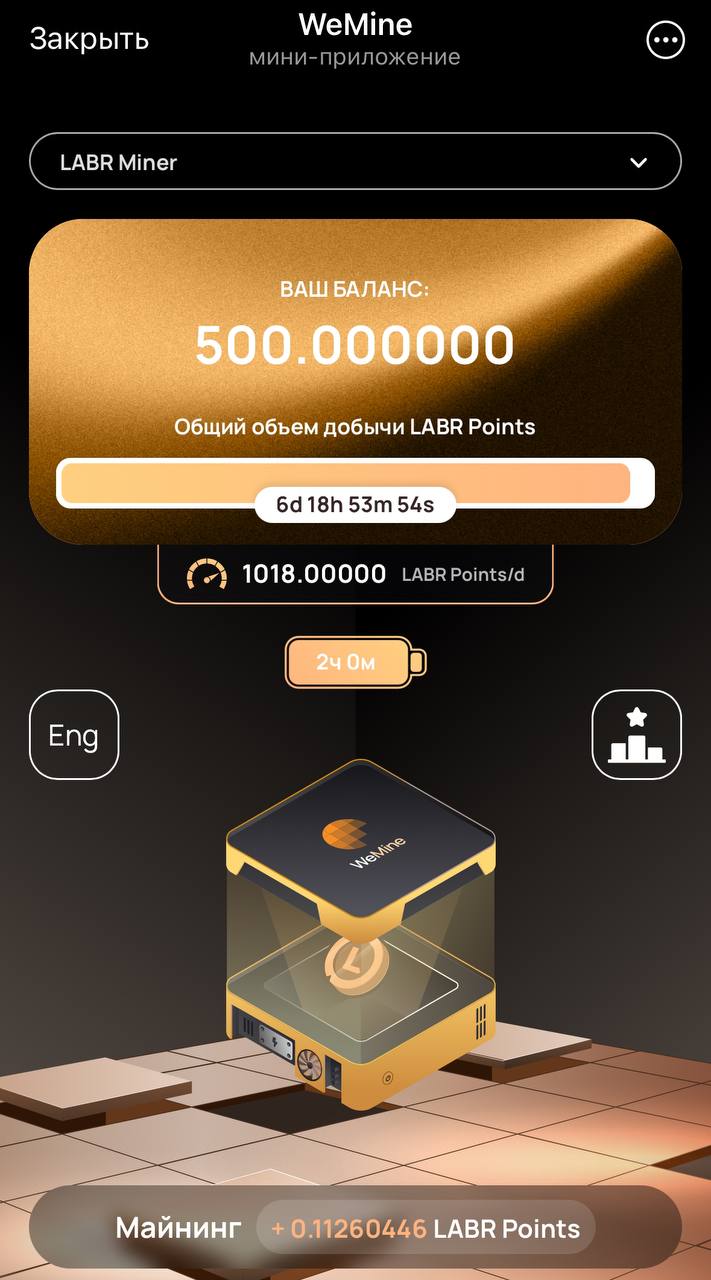The height and width of the screenshot is (1280, 711).
Task: Open the leaderboard podium icon
Action: coord(637,735)
